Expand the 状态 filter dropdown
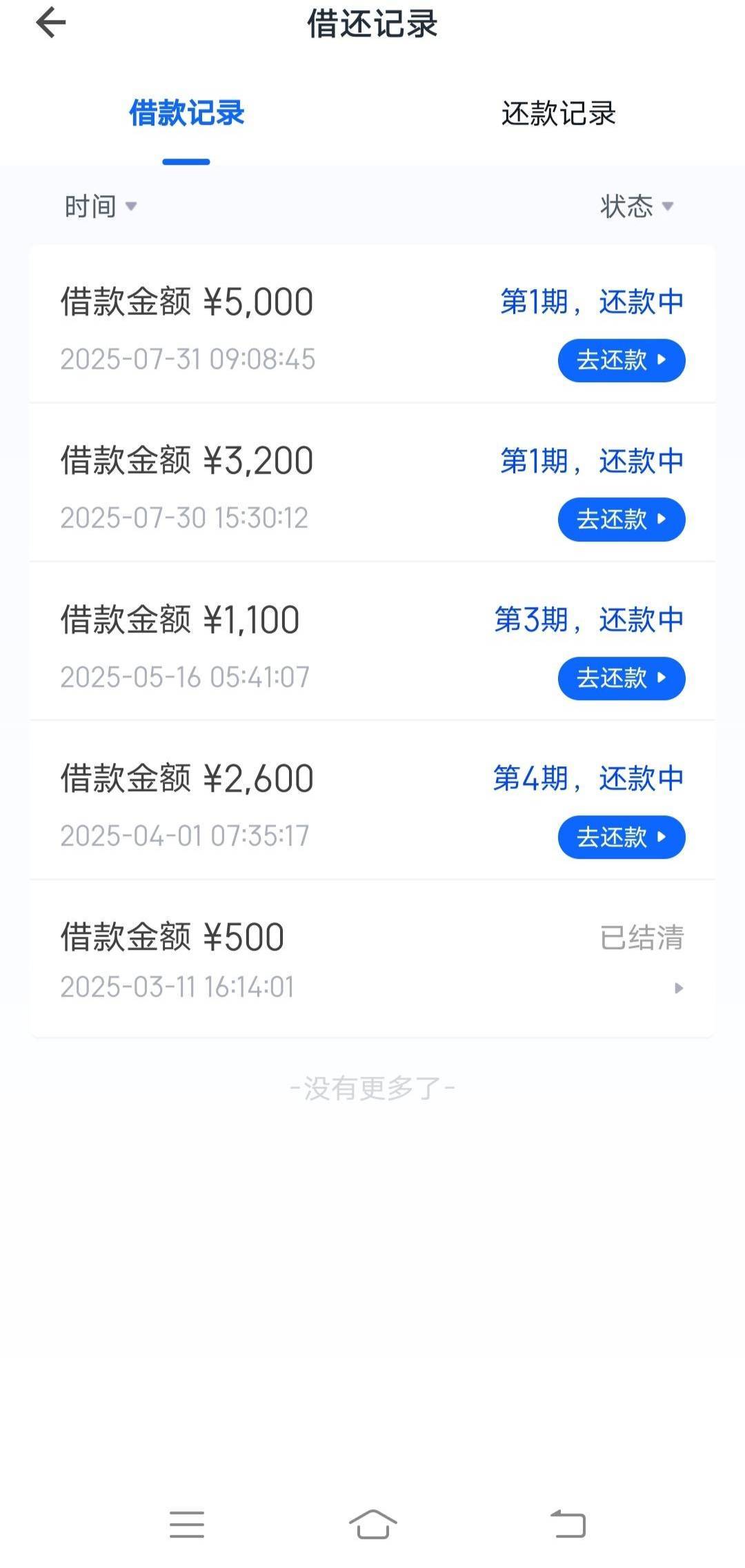Screen dimensions: 745x1568 click(637, 206)
